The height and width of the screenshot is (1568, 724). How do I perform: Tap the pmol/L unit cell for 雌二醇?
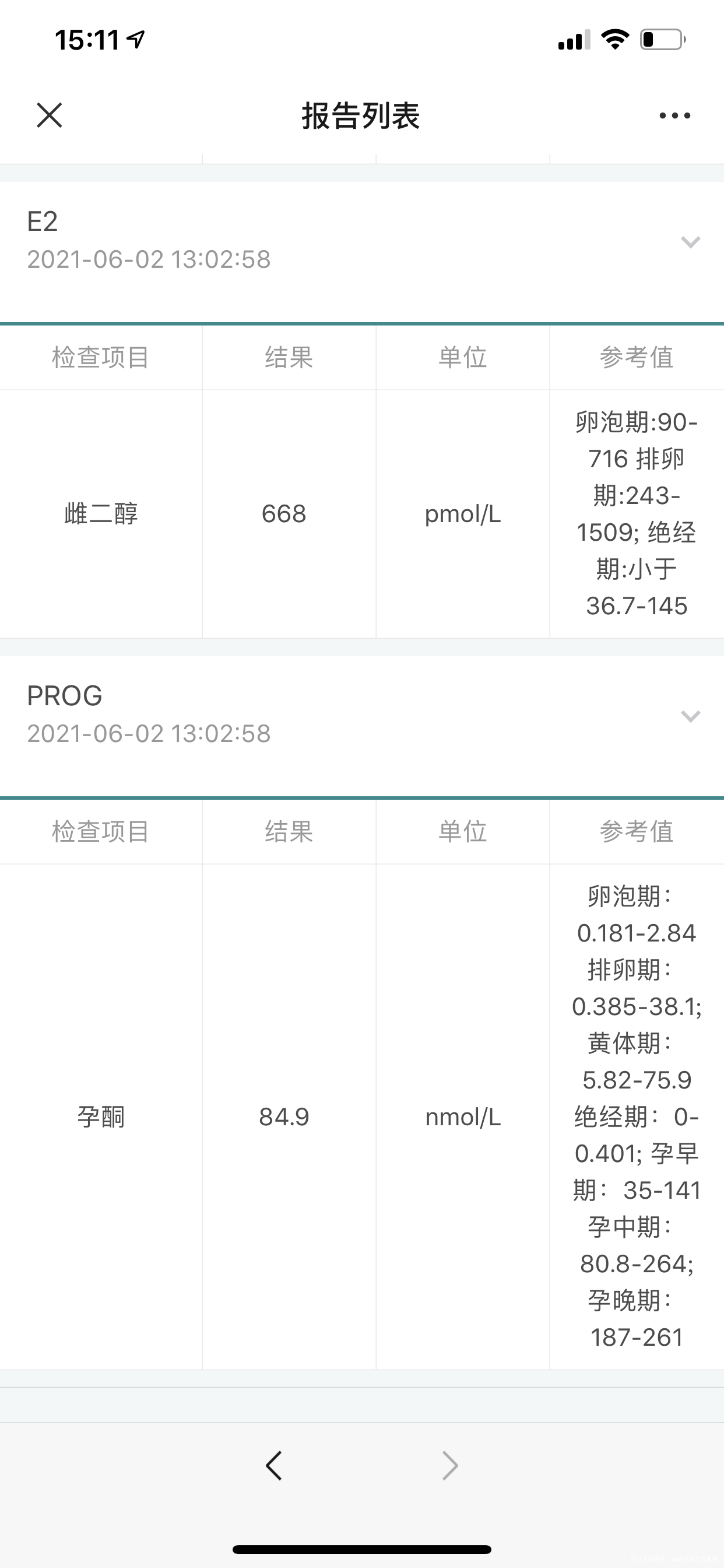[x=462, y=514]
